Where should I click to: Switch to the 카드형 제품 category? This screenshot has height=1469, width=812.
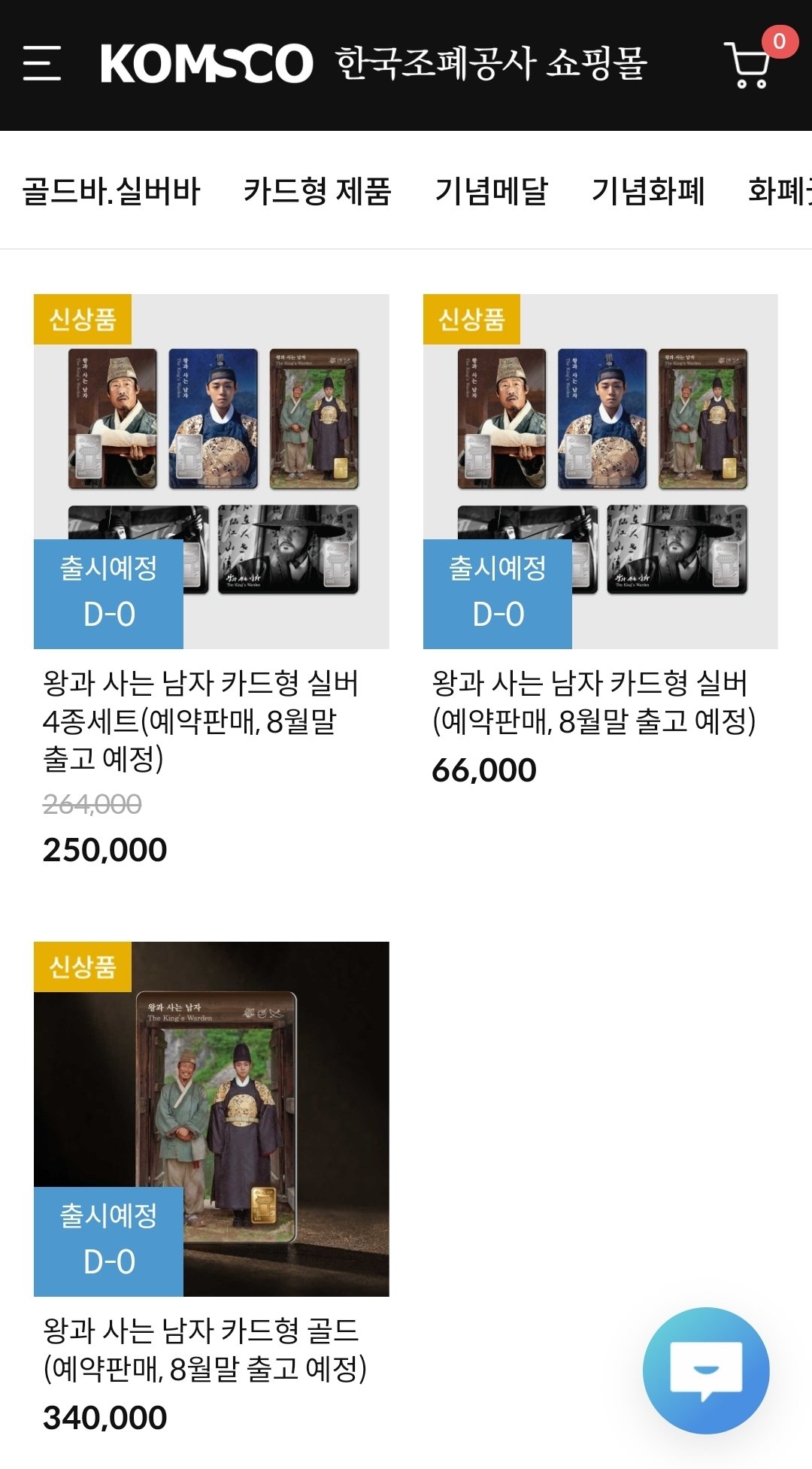[317, 191]
